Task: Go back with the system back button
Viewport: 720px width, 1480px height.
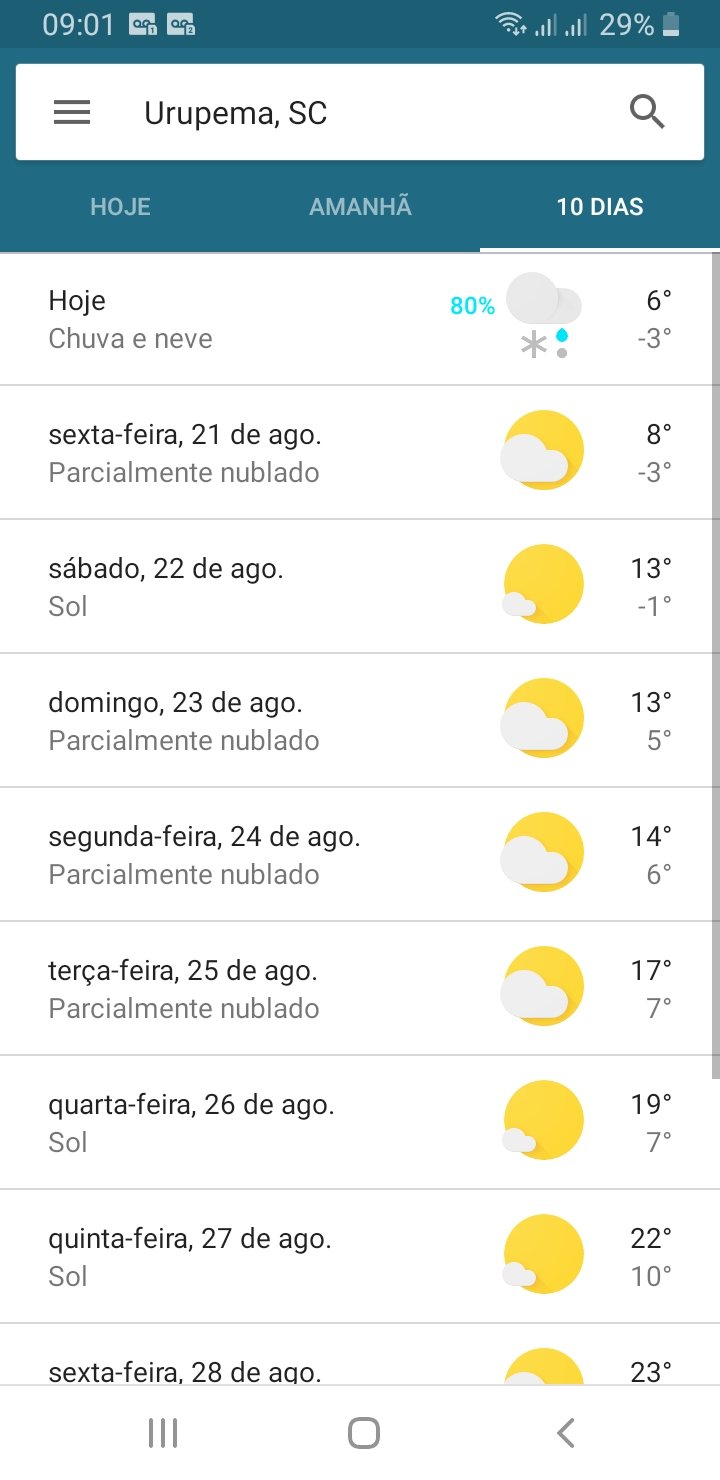Action: [565, 1433]
